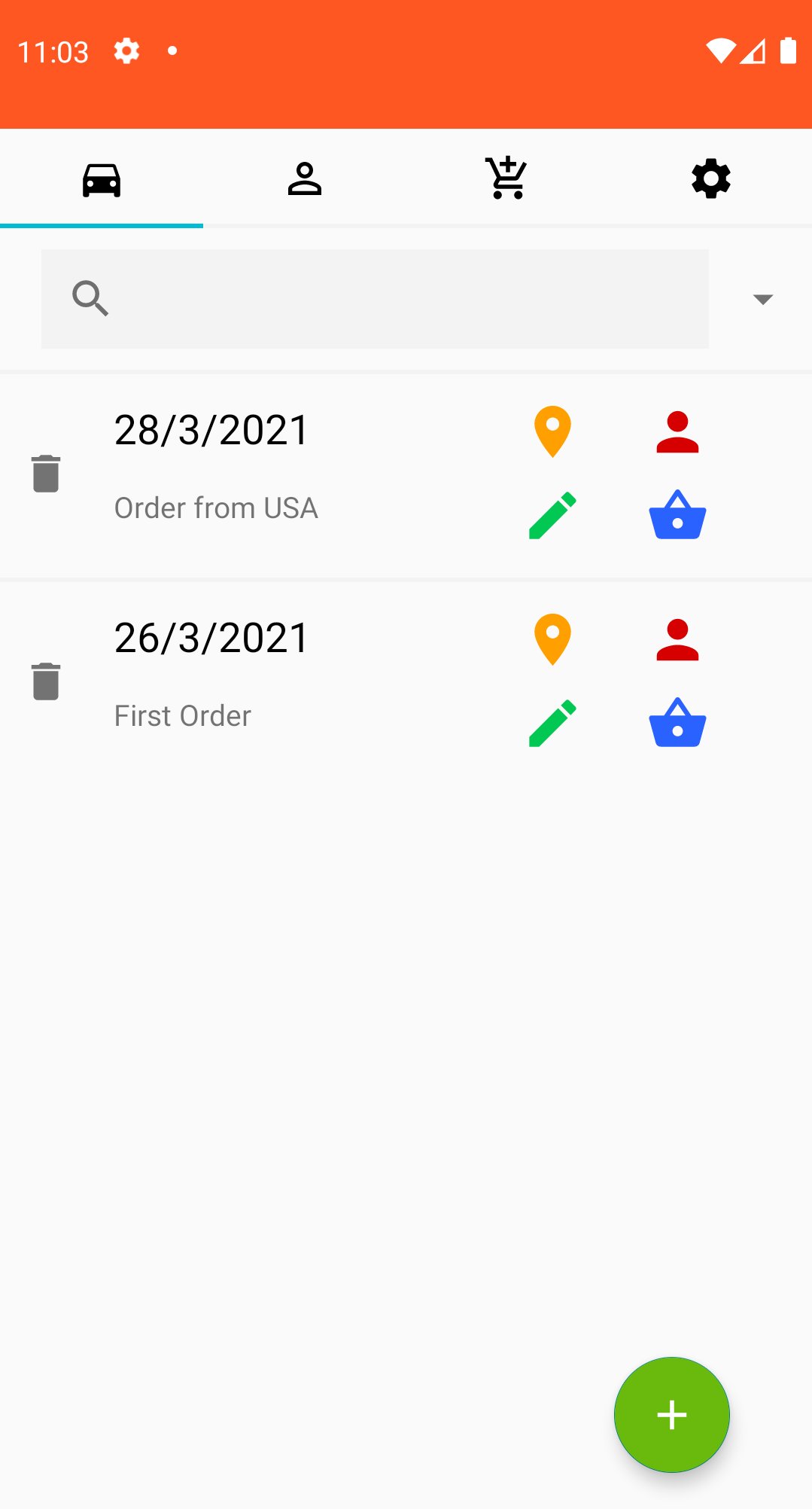Open the basket for the 28/3/2021 order
Image resolution: width=812 pixels, height=1509 pixels.
[677, 515]
